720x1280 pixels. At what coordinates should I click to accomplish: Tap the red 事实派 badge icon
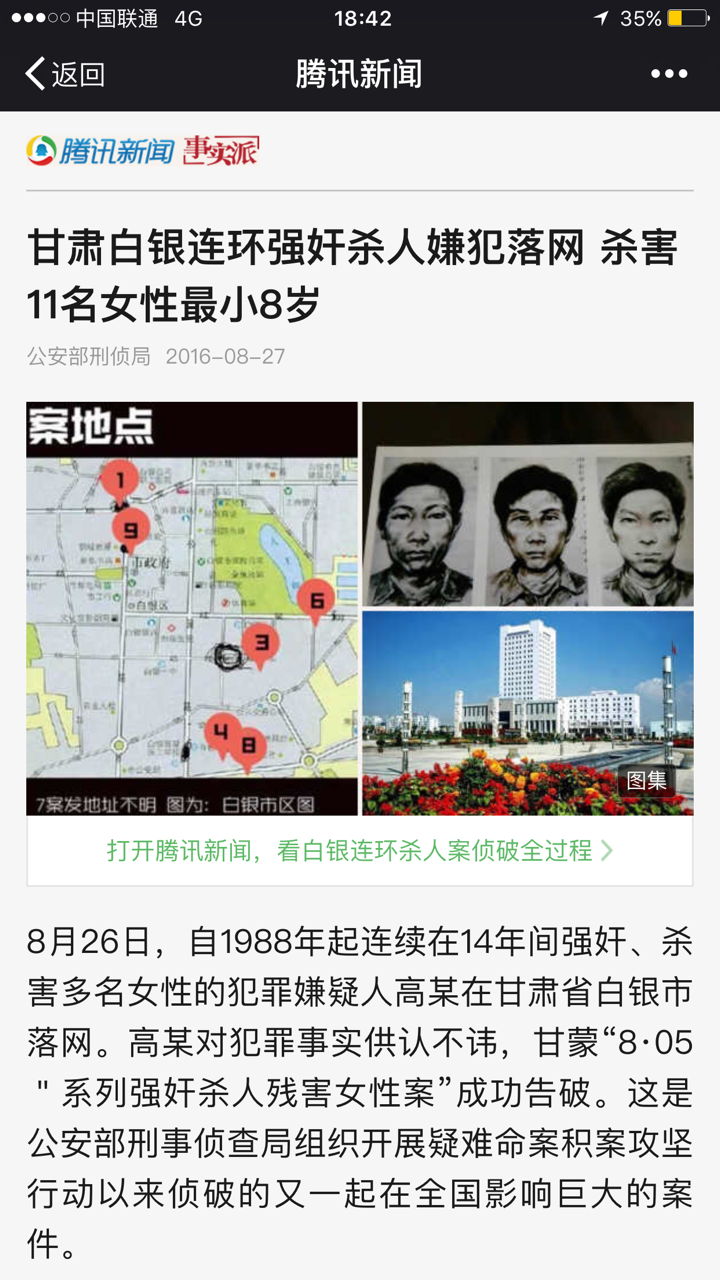click(220, 148)
